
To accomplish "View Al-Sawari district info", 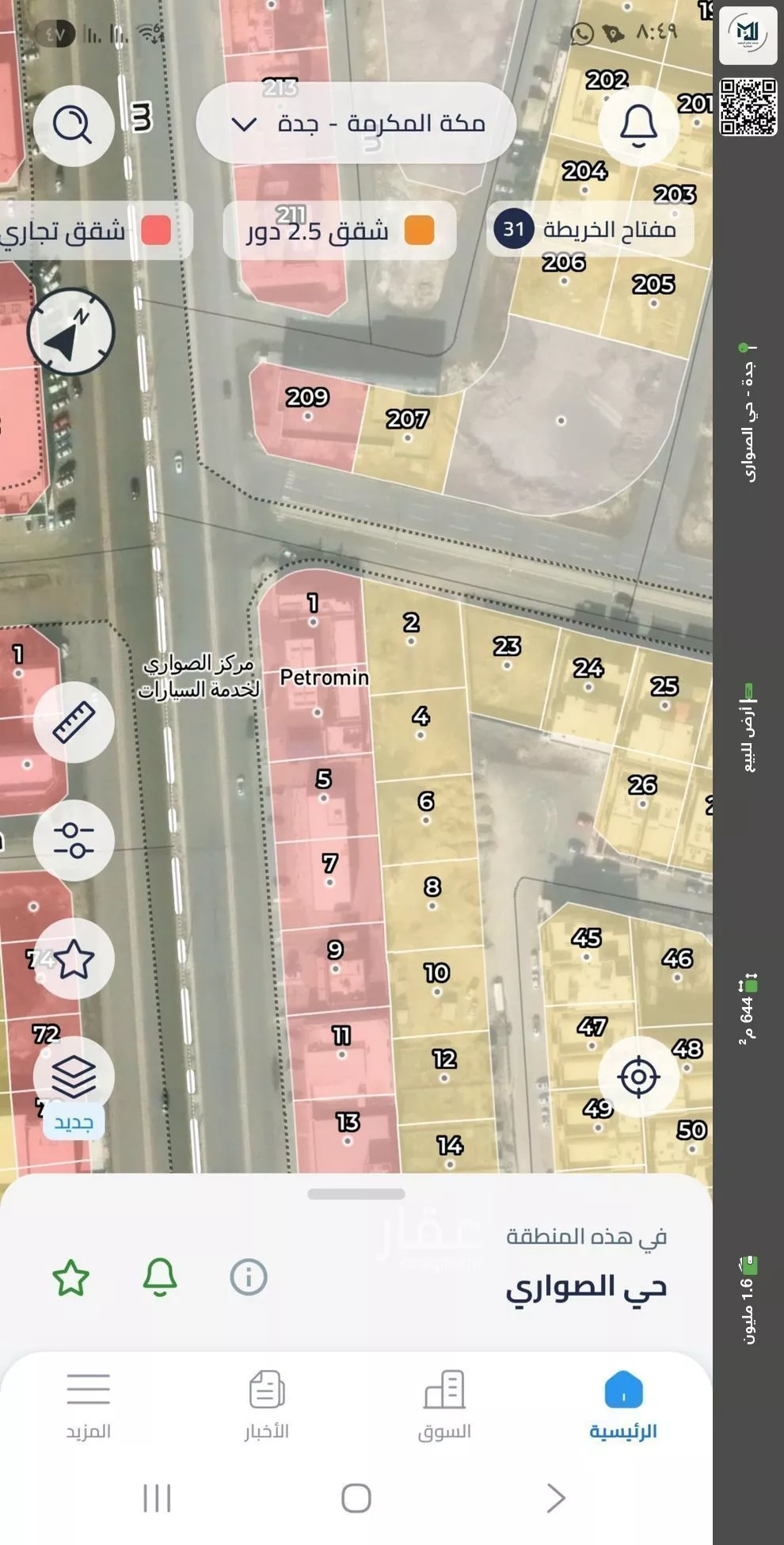I will click(249, 1278).
